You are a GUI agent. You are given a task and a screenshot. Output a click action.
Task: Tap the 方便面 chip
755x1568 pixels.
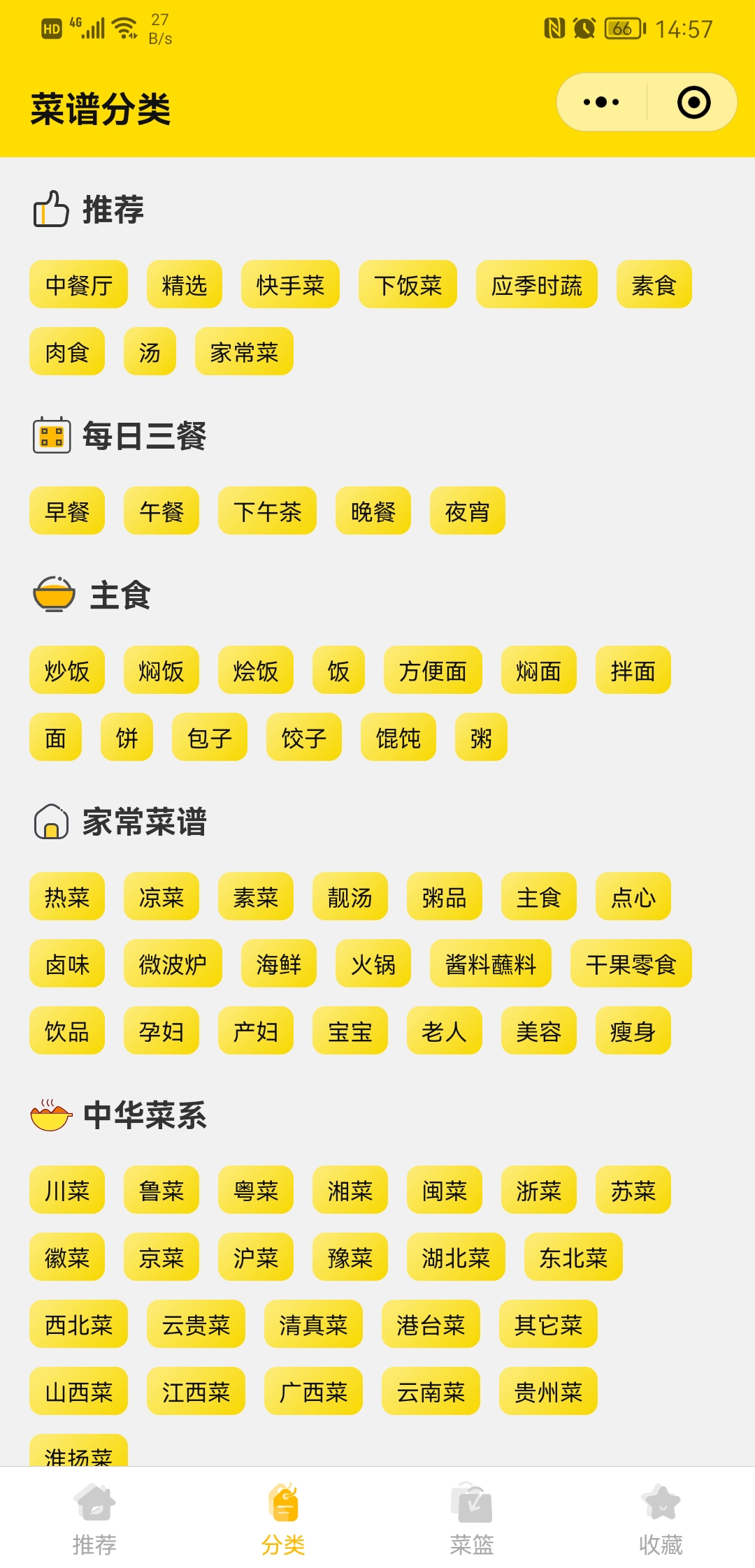[433, 670]
